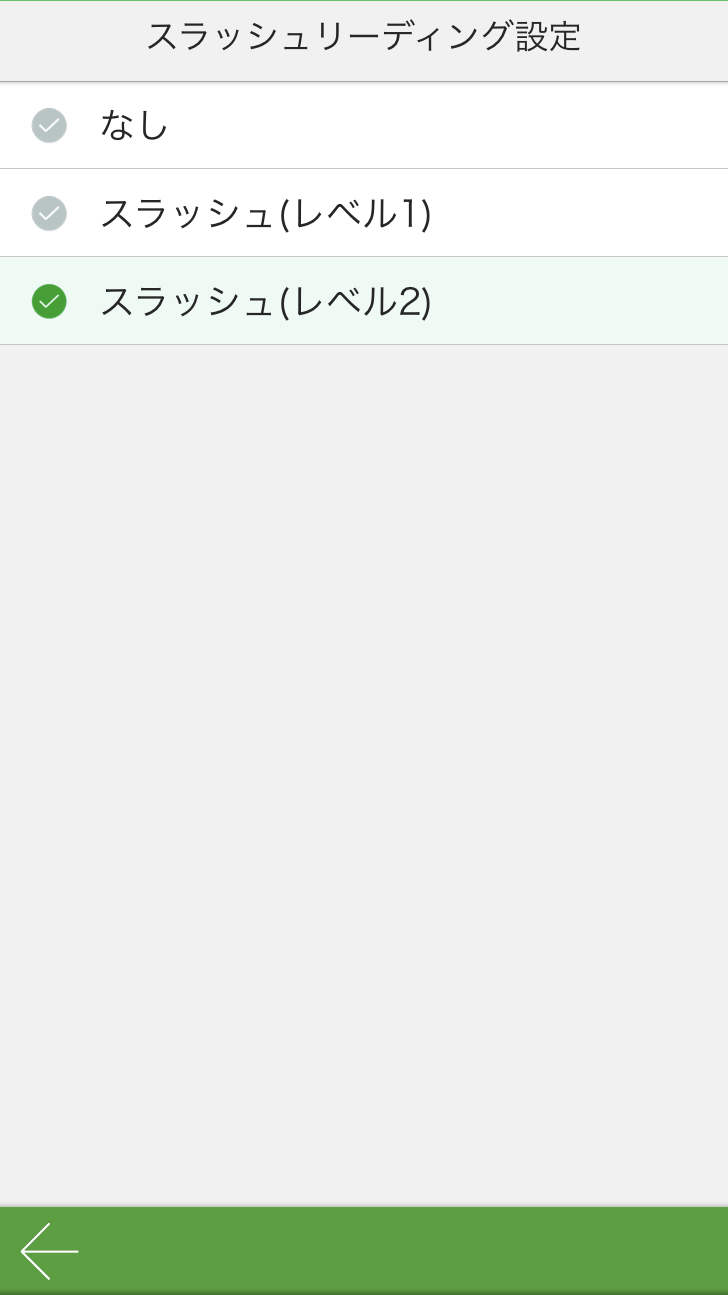Tap the check circle on the first row

coord(49,125)
